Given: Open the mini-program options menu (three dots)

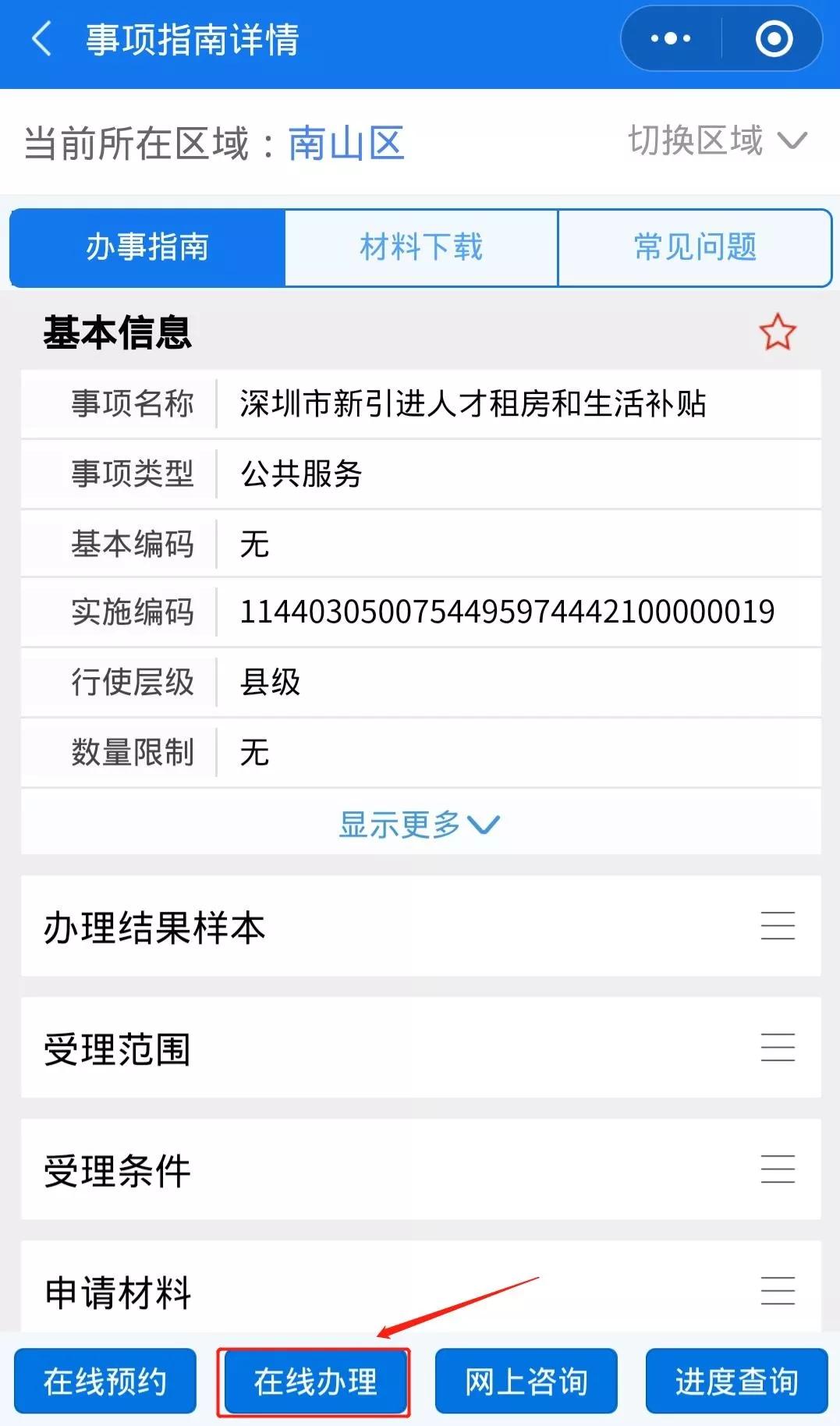Looking at the screenshot, I should click(672, 36).
